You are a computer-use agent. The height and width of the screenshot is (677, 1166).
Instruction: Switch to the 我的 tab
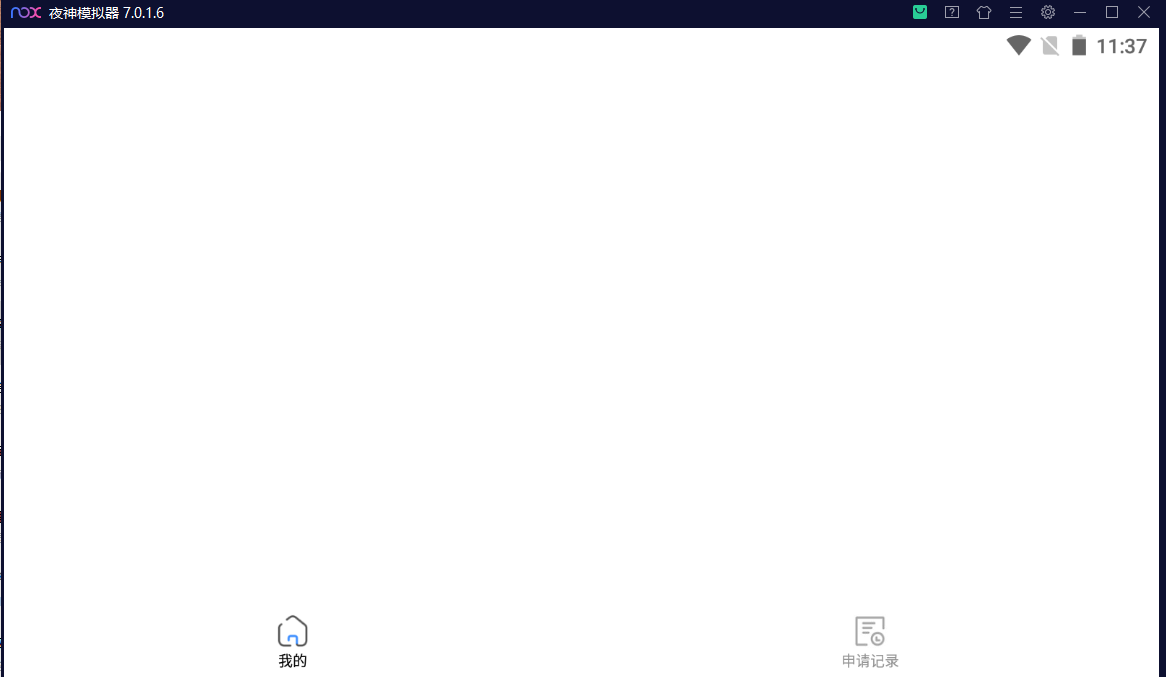coord(292,641)
